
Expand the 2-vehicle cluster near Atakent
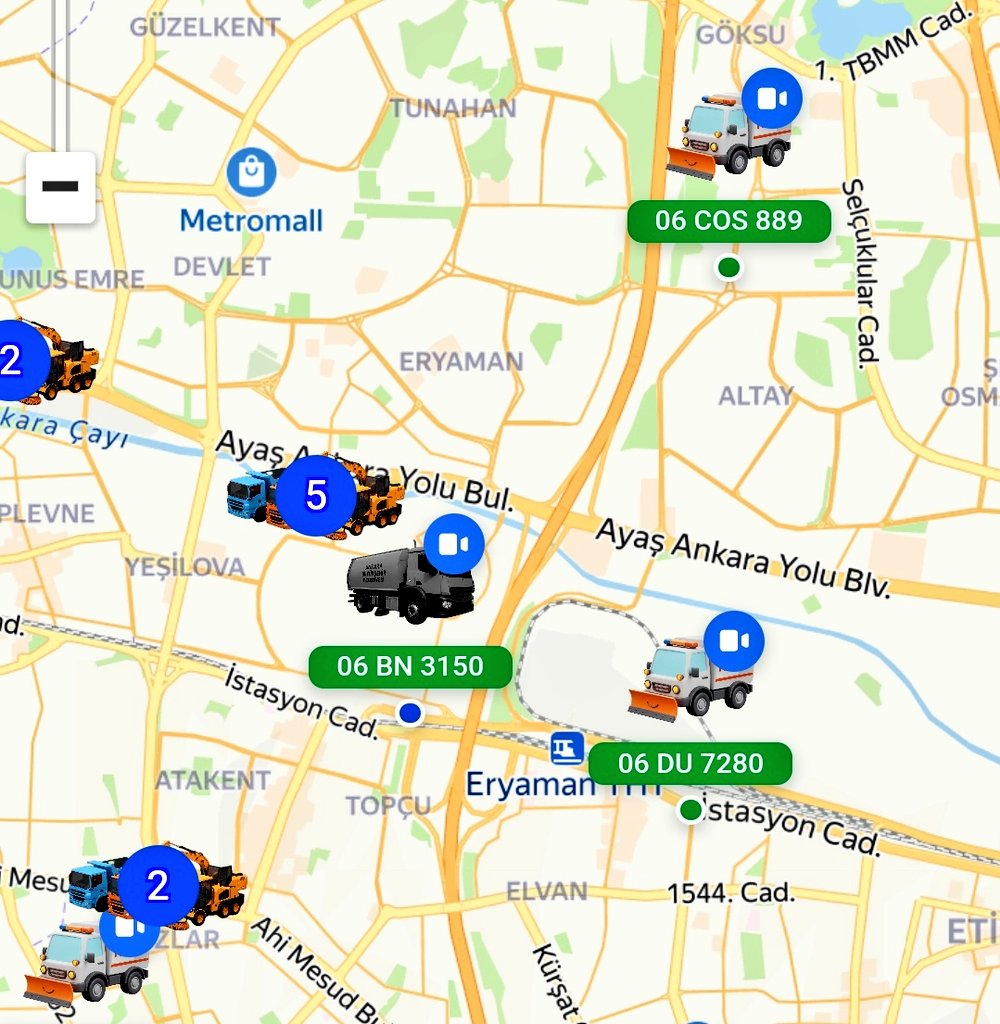[x=158, y=885]
